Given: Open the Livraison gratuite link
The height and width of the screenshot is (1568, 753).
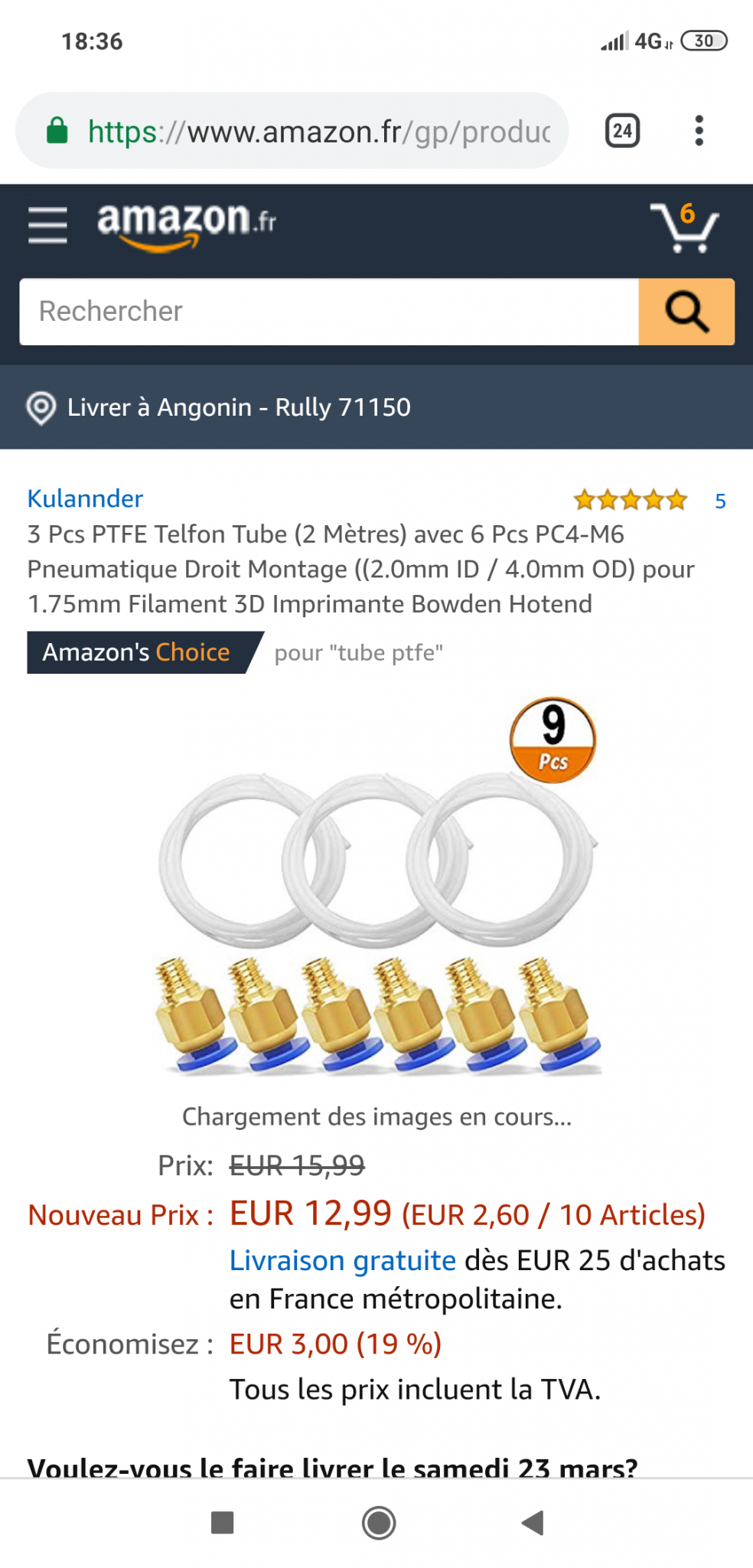Looking at the screenshot, I should [x=343, y=1260].
